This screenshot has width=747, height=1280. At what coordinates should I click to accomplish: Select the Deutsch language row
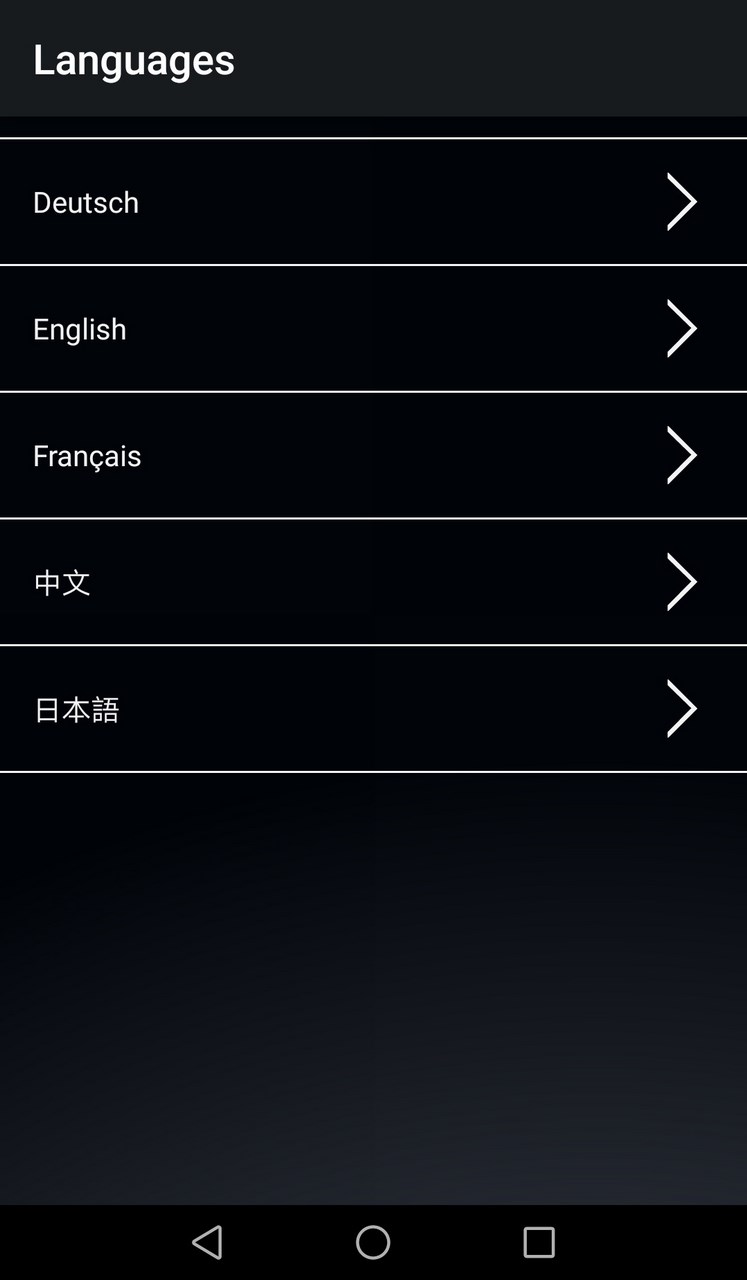(373, 202)
